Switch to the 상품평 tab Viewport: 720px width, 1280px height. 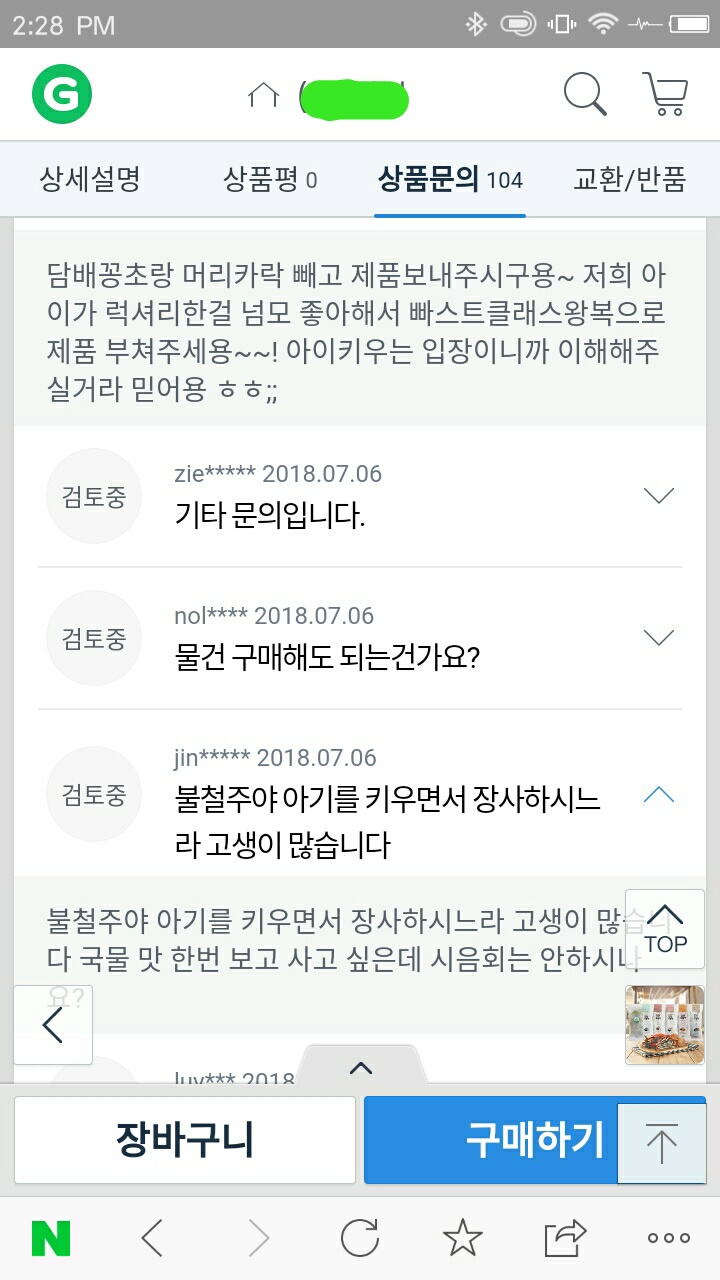(270, 180)
